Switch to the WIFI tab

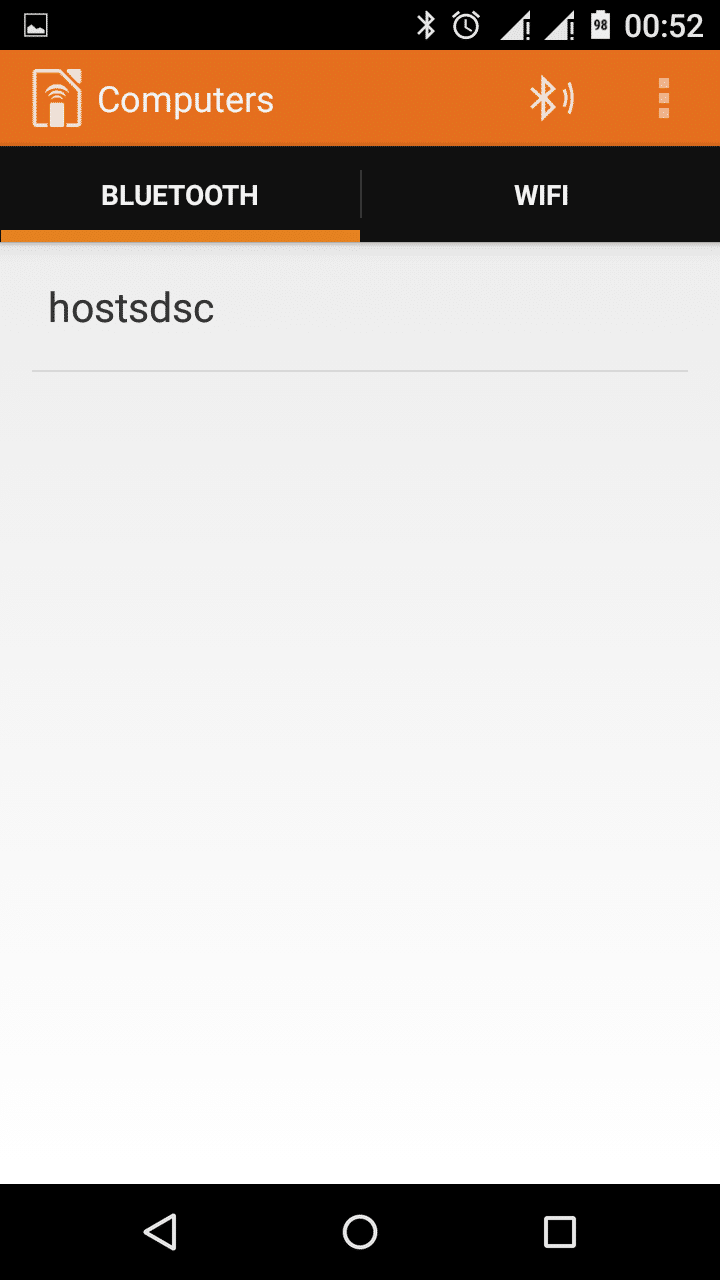coord(541,195)
